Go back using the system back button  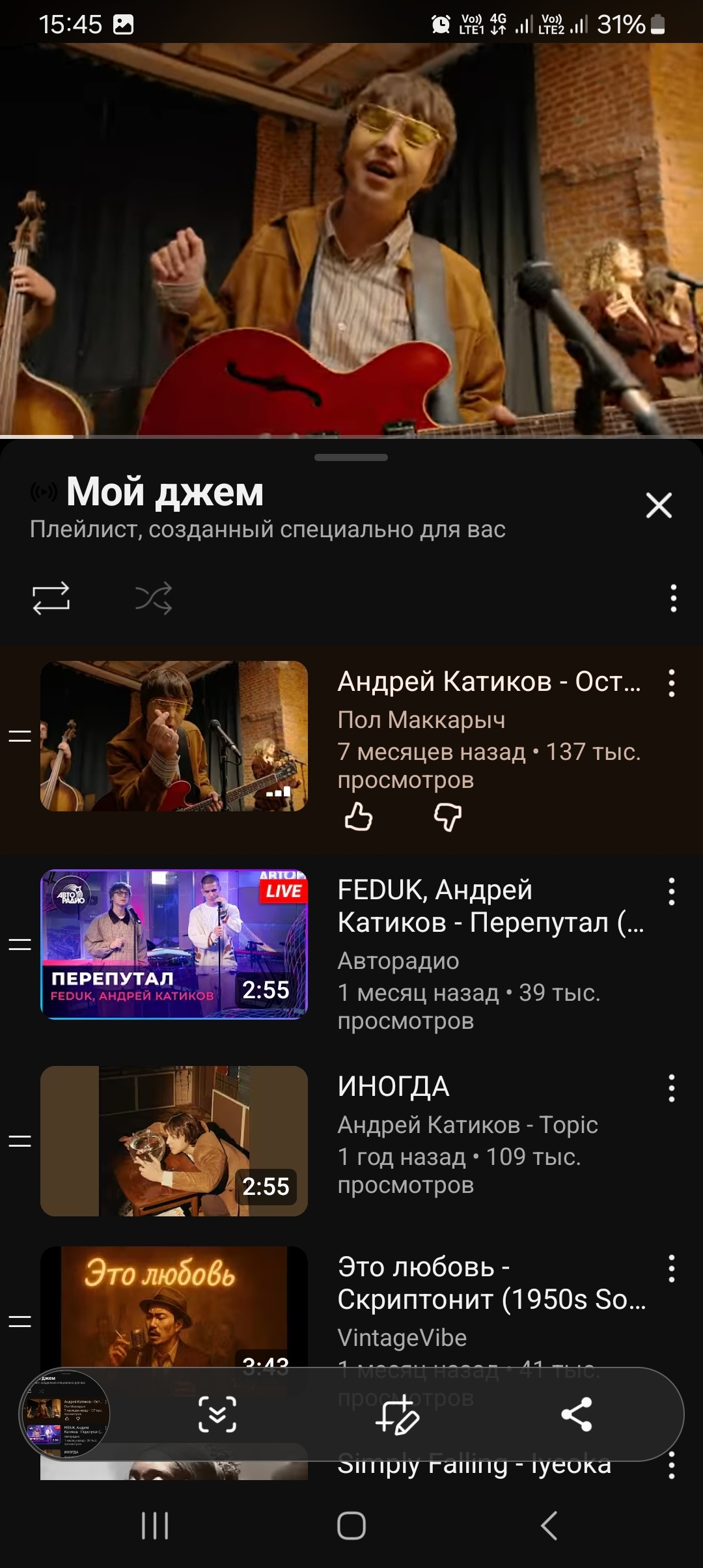click(549, 1525)
